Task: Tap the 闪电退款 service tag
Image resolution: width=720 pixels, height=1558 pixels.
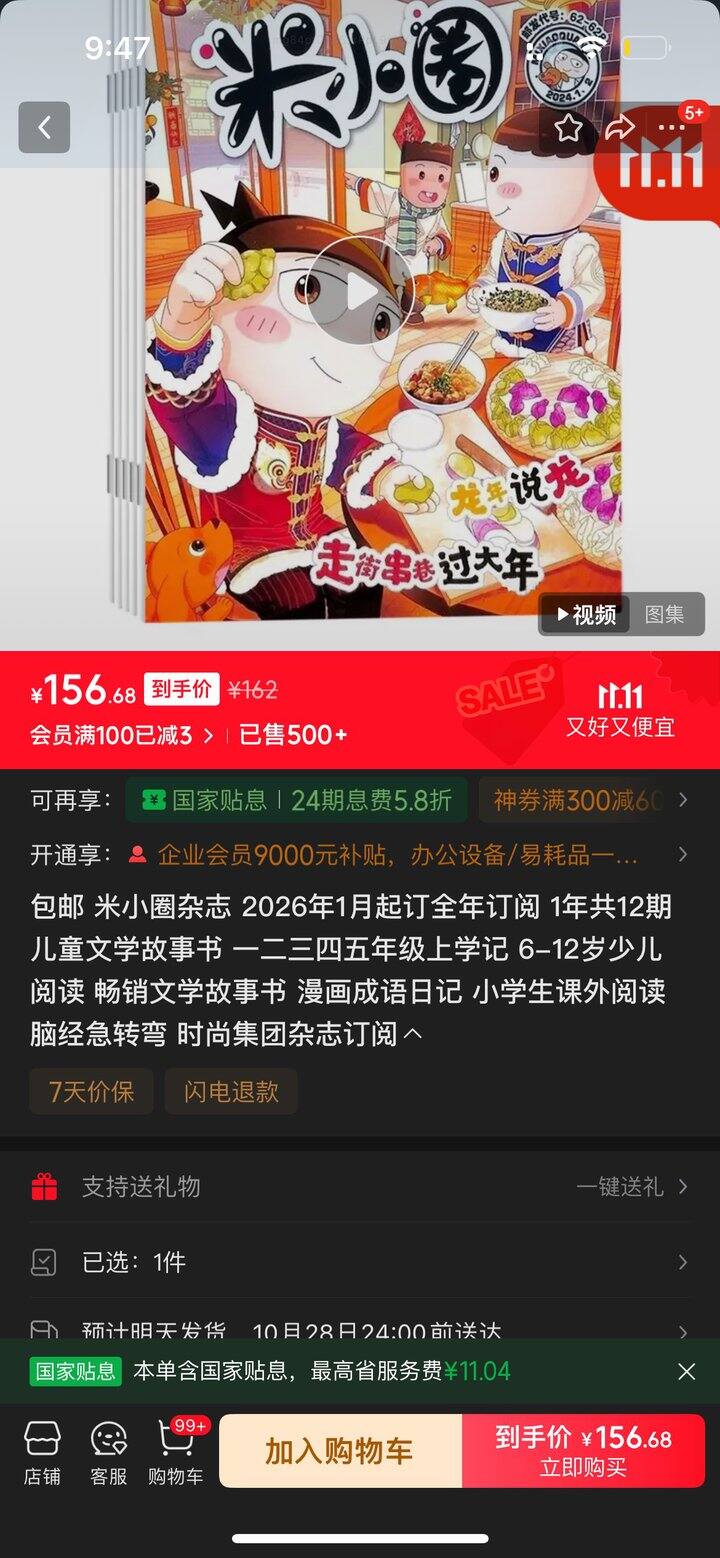Action: (x=231, y=1091)
